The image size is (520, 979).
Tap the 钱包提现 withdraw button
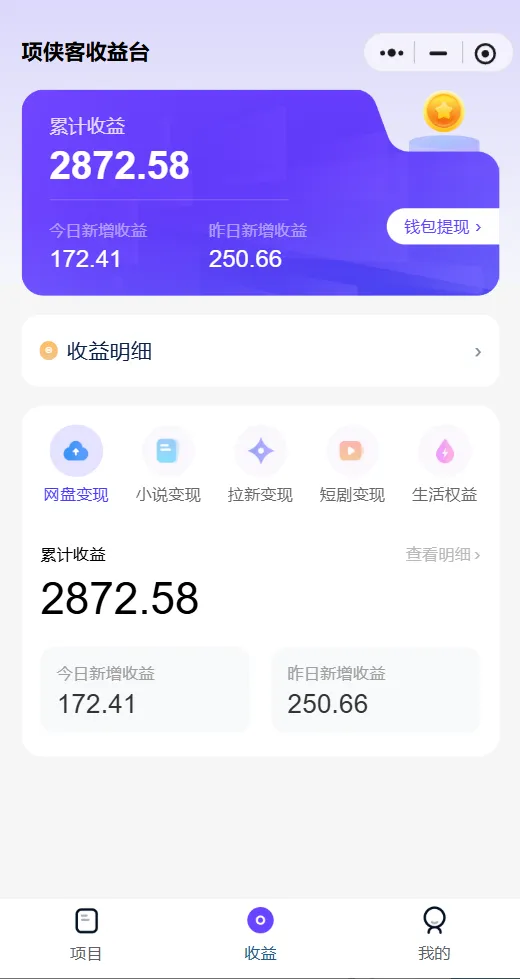pyautogui.click(x=443, y=227)
